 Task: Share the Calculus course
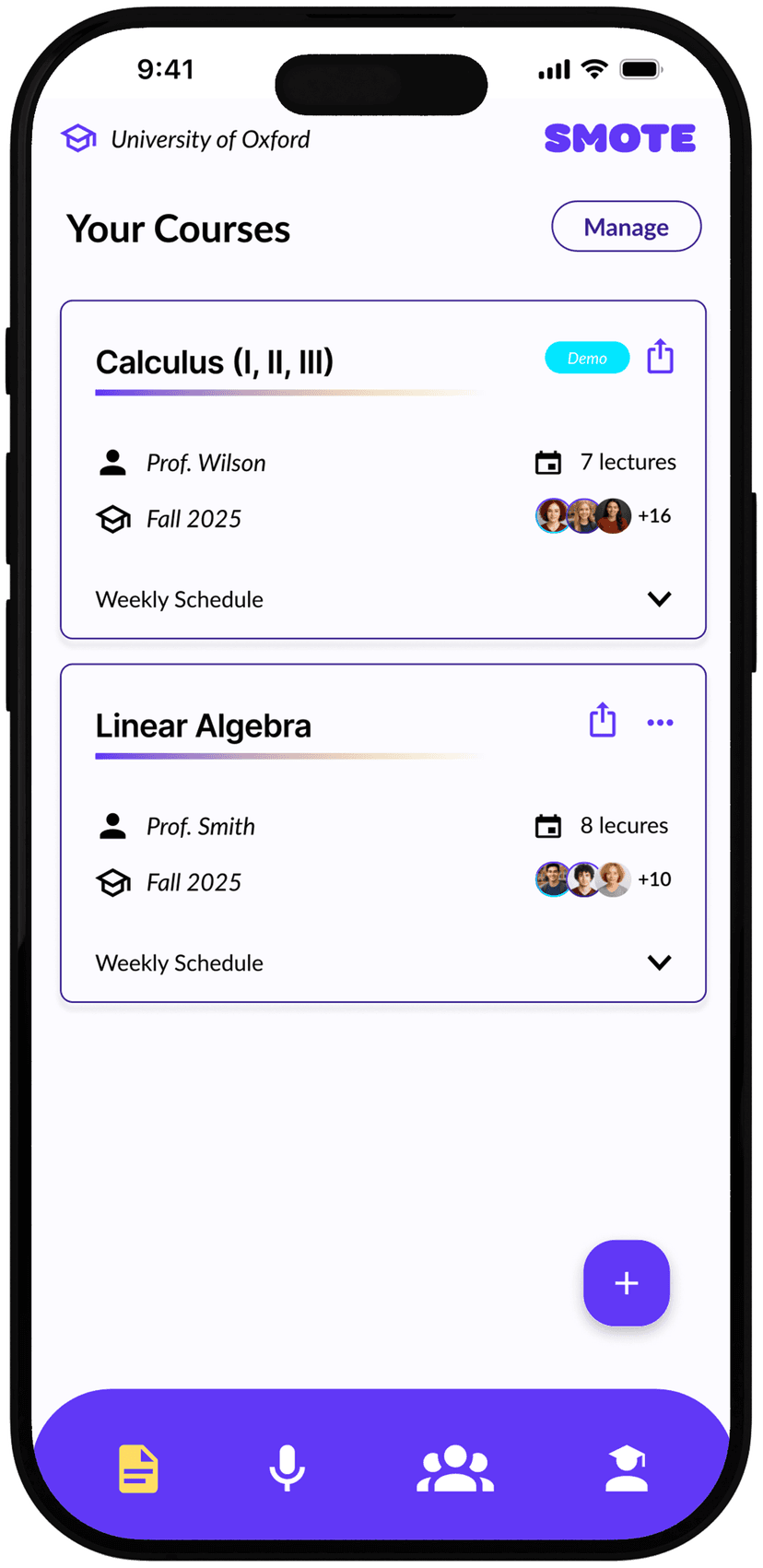[660, 357]
